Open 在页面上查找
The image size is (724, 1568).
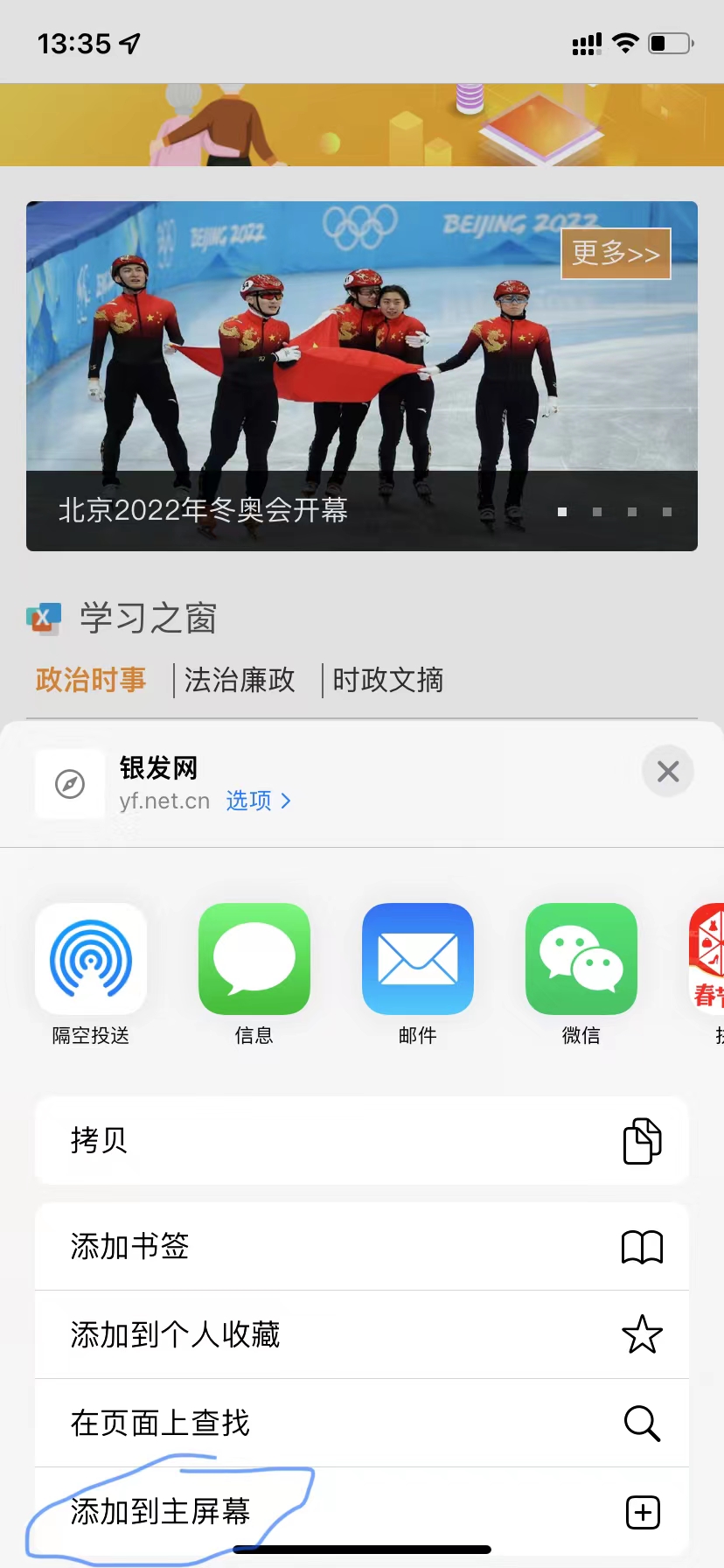(x=362, y=1423)
